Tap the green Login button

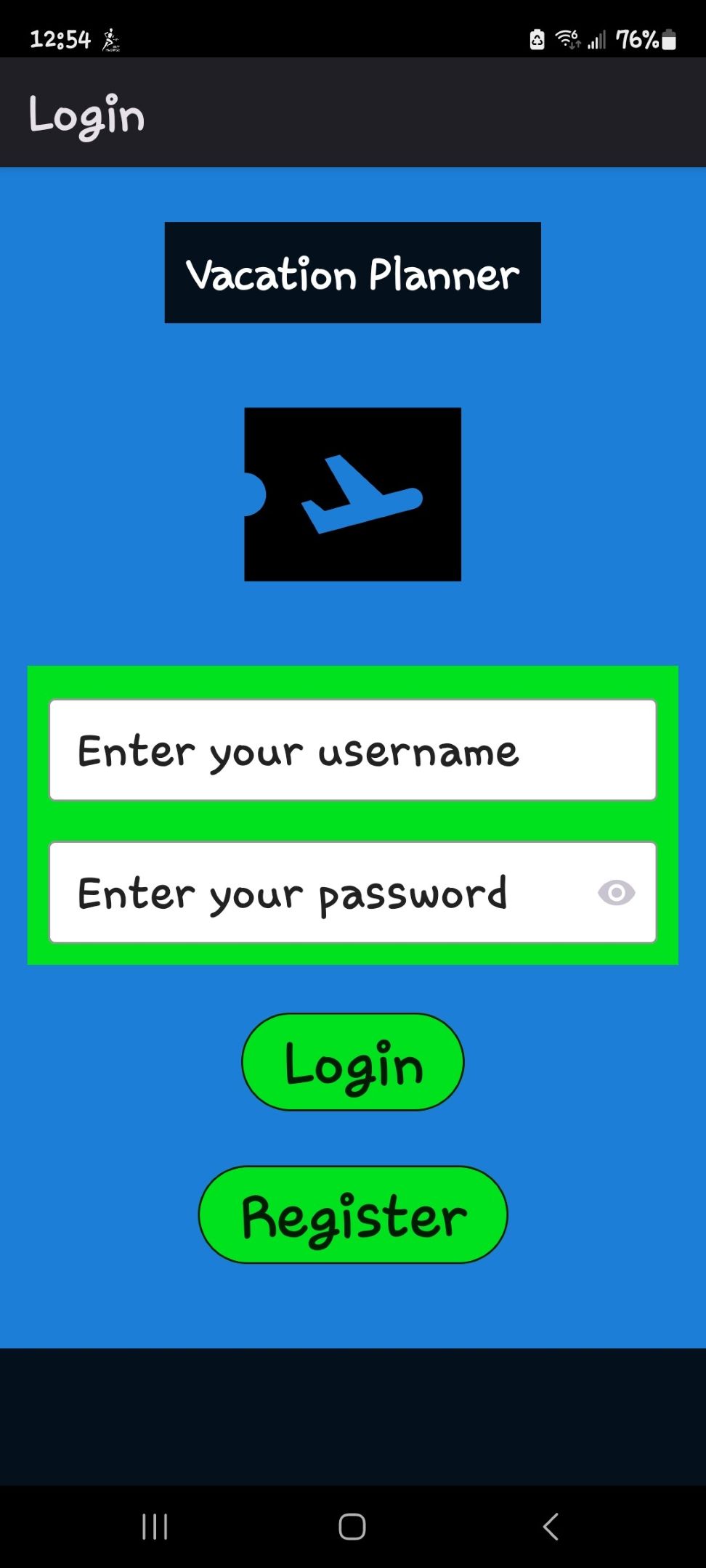(x=353, y=1062)
